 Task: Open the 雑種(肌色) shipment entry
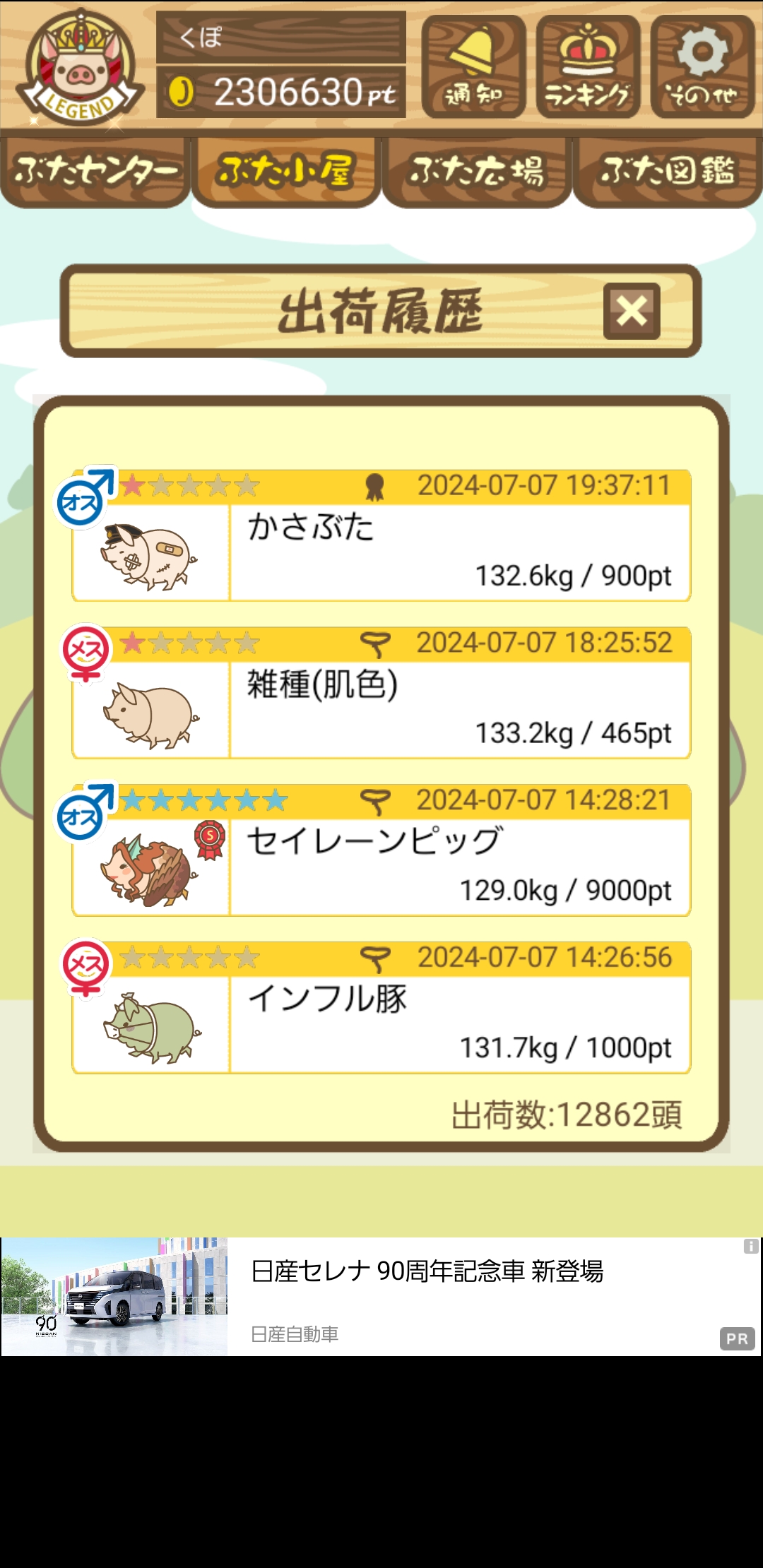click(381, 694)
